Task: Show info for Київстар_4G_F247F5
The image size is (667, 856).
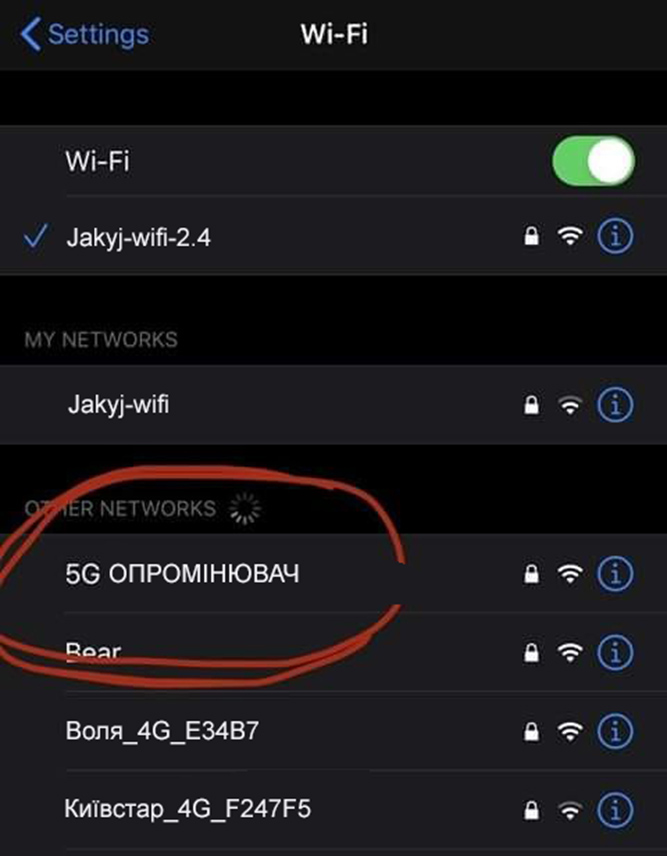Action: [x=615, y=807]
